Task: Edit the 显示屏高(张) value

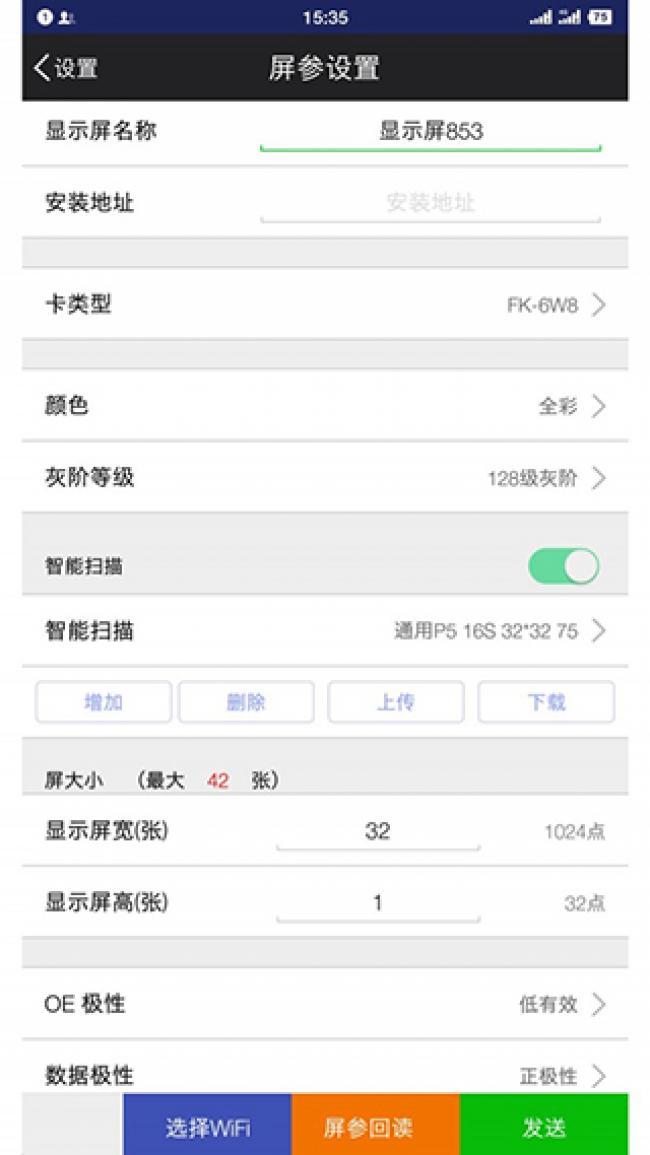Action: tap(377, 903)
